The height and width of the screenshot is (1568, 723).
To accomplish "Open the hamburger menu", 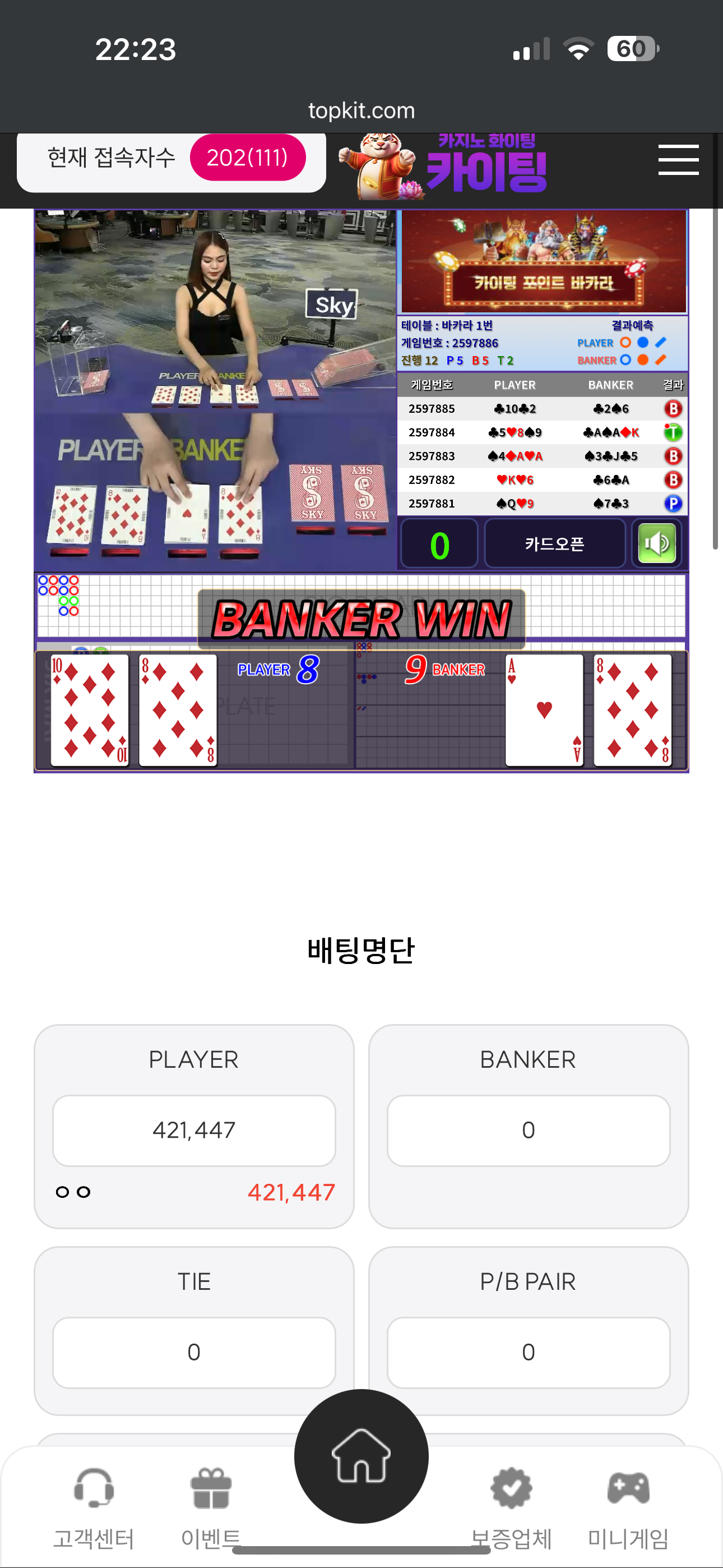I will coord(678,159).
